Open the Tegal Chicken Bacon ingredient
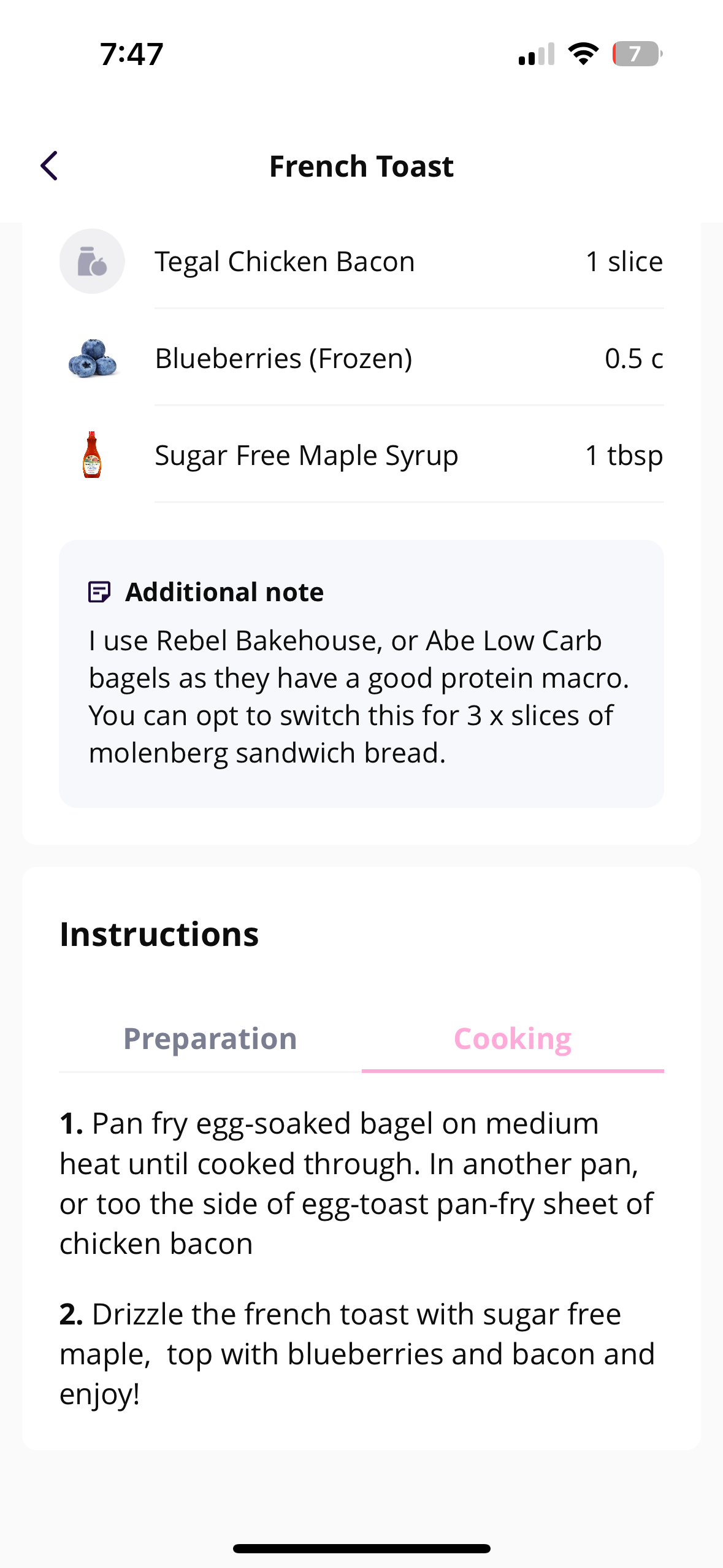This screenshot has height=1568, width=723. pos(362,261)
